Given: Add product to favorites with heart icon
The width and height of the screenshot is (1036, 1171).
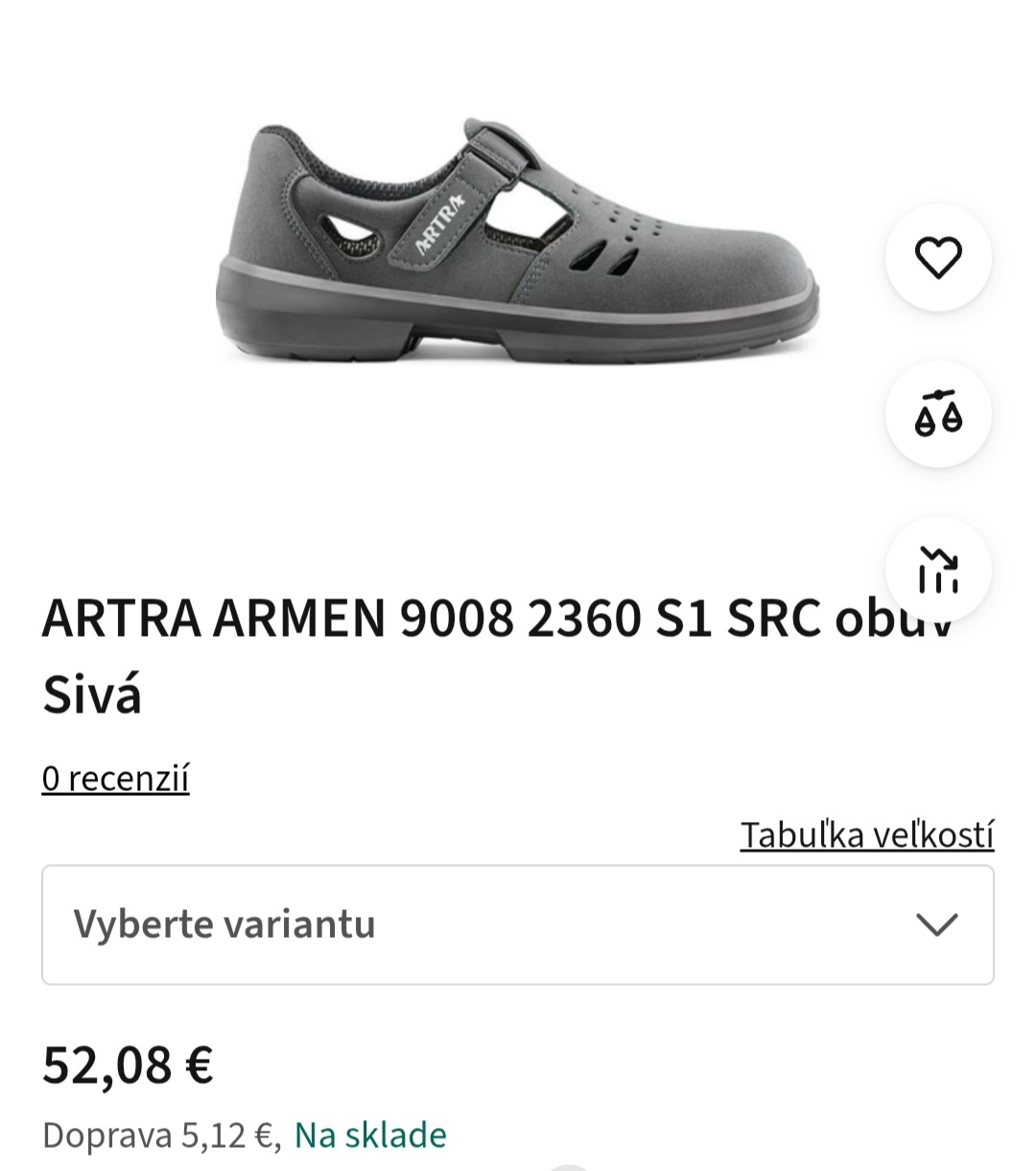Looking at the screenshot, I should pos(937,257).
